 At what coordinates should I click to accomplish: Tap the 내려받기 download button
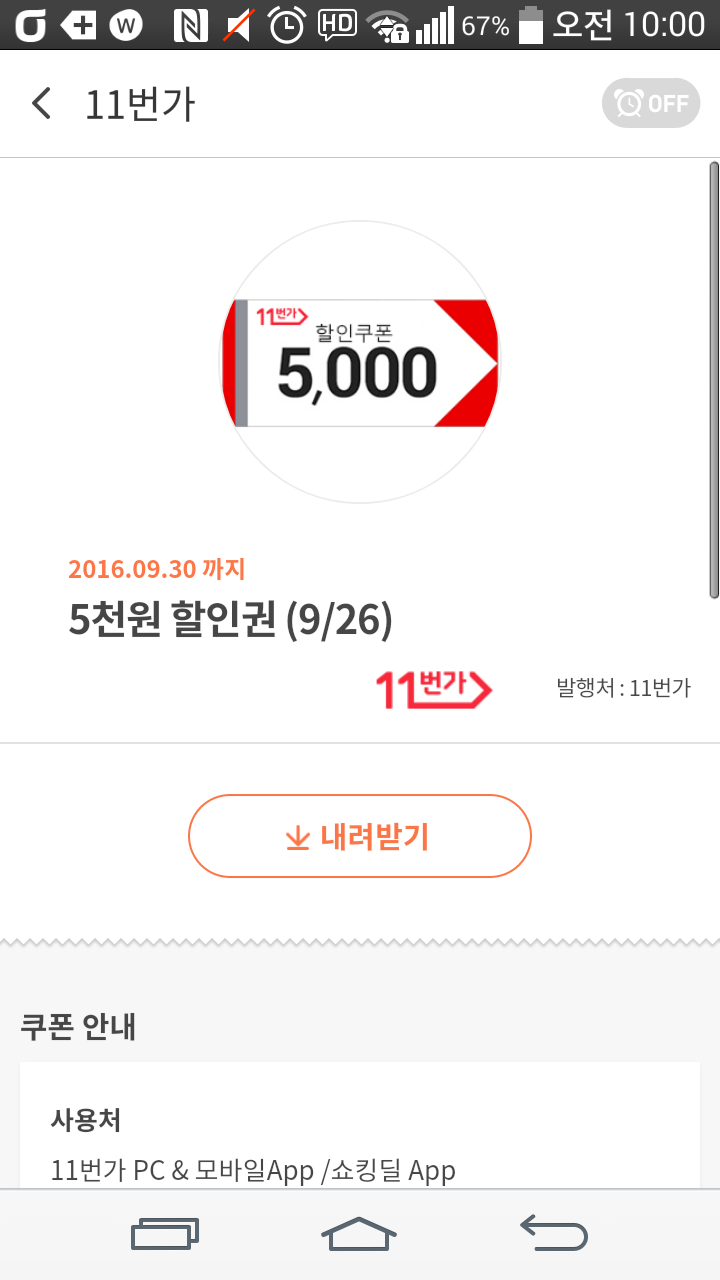360,836
